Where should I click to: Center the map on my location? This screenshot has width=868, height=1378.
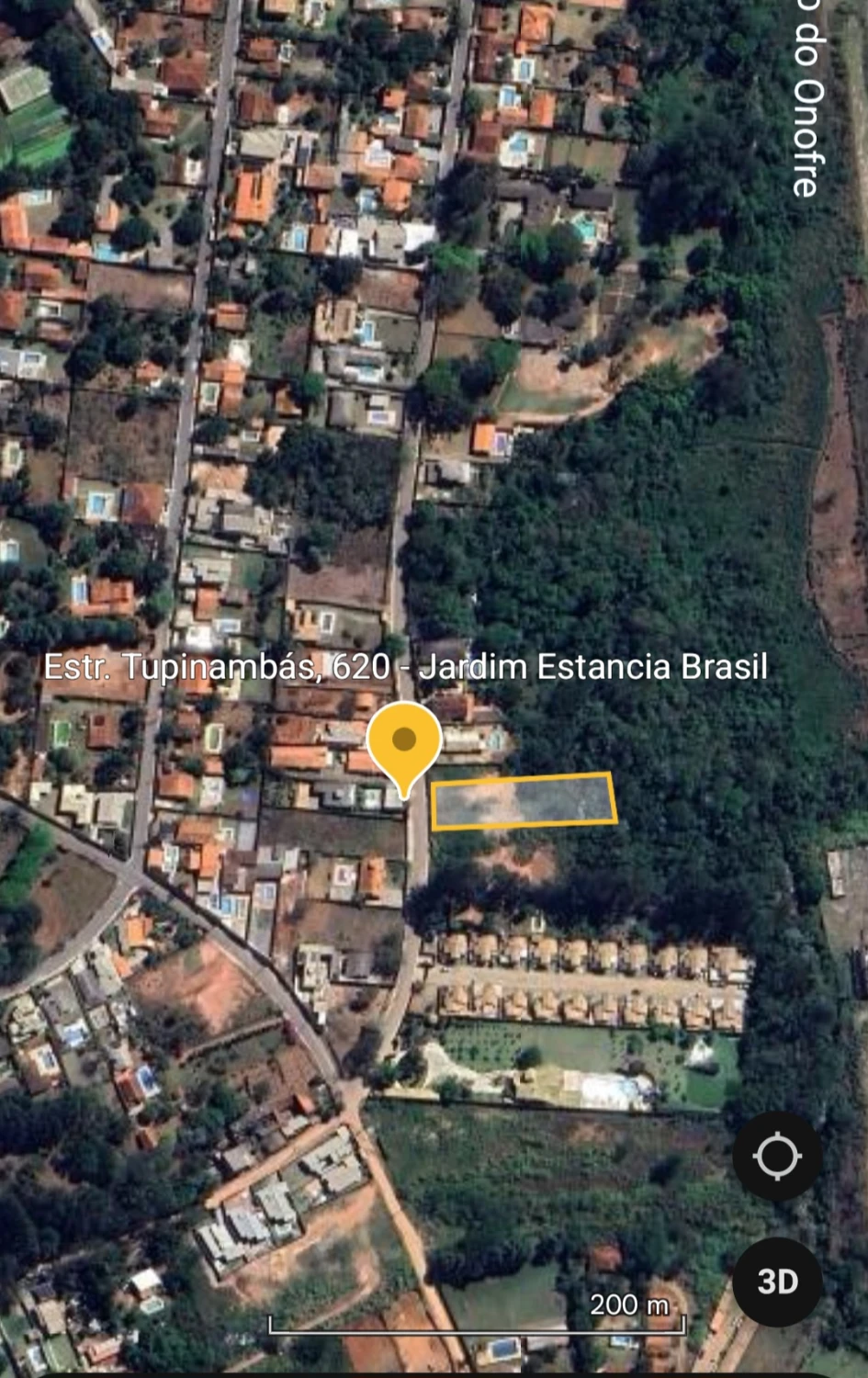(x=776, y=1156)
